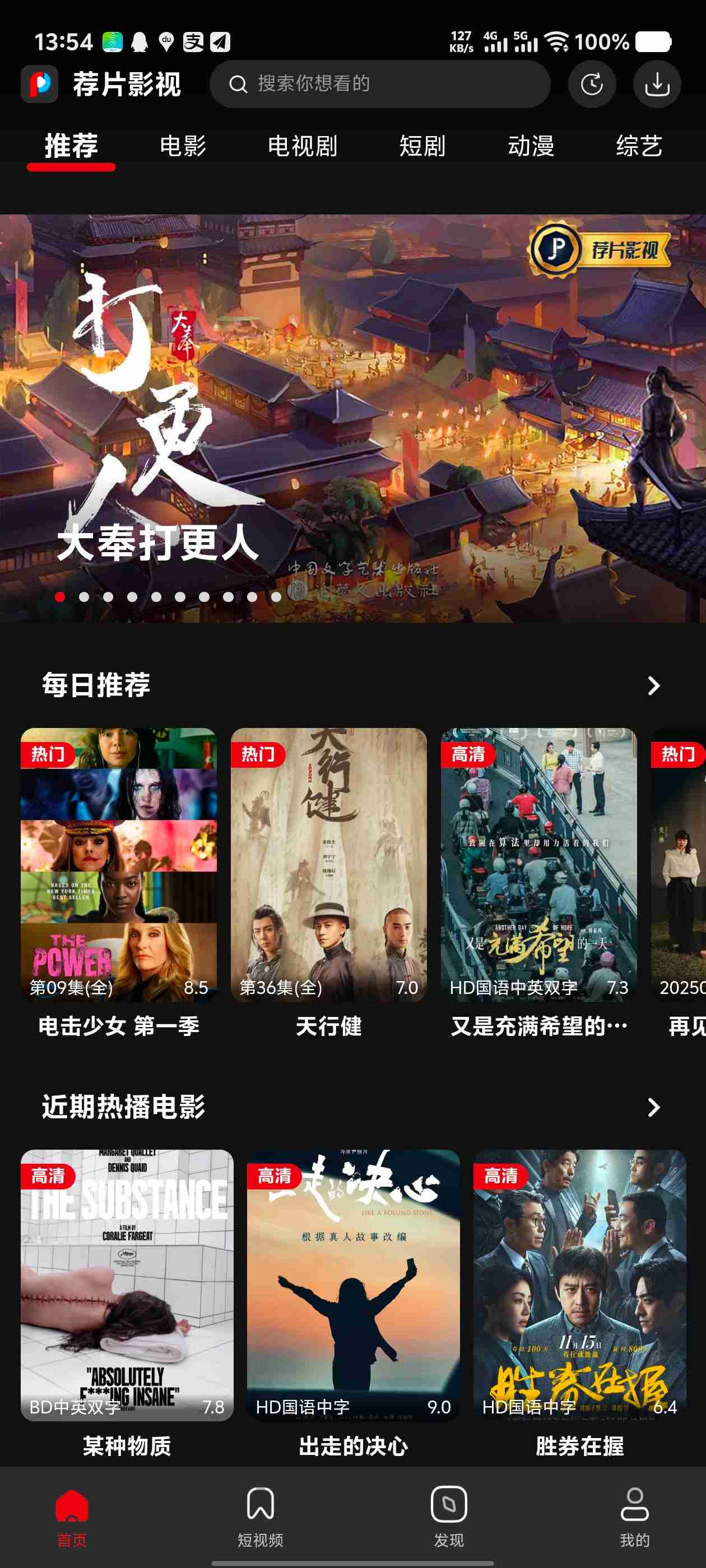Screen dimensions: 706x1568
Task: Expand 近期热播电影 via its arrow
Action: pos(654,1108)
